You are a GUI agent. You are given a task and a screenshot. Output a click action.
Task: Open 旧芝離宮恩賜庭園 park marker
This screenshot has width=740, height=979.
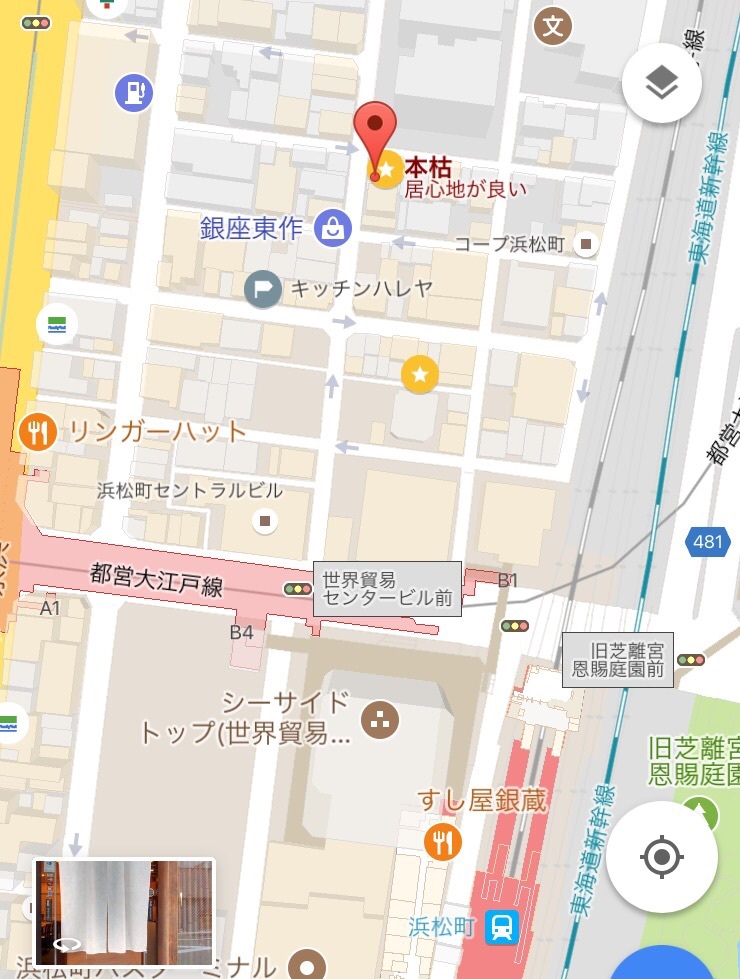tap(703, 812)
